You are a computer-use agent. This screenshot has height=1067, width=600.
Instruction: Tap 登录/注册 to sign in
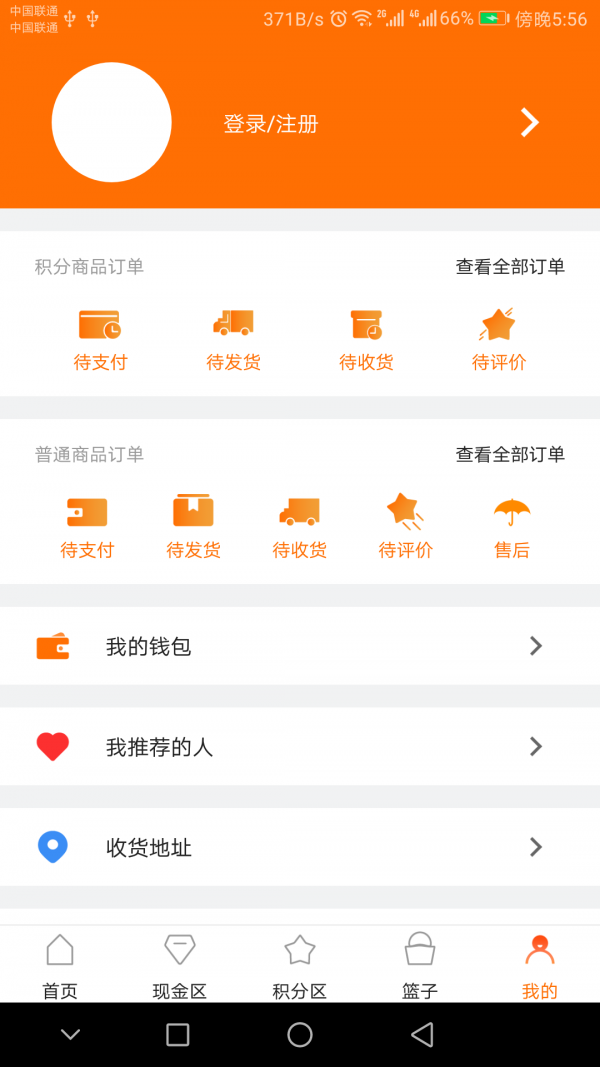click(271, 124)
